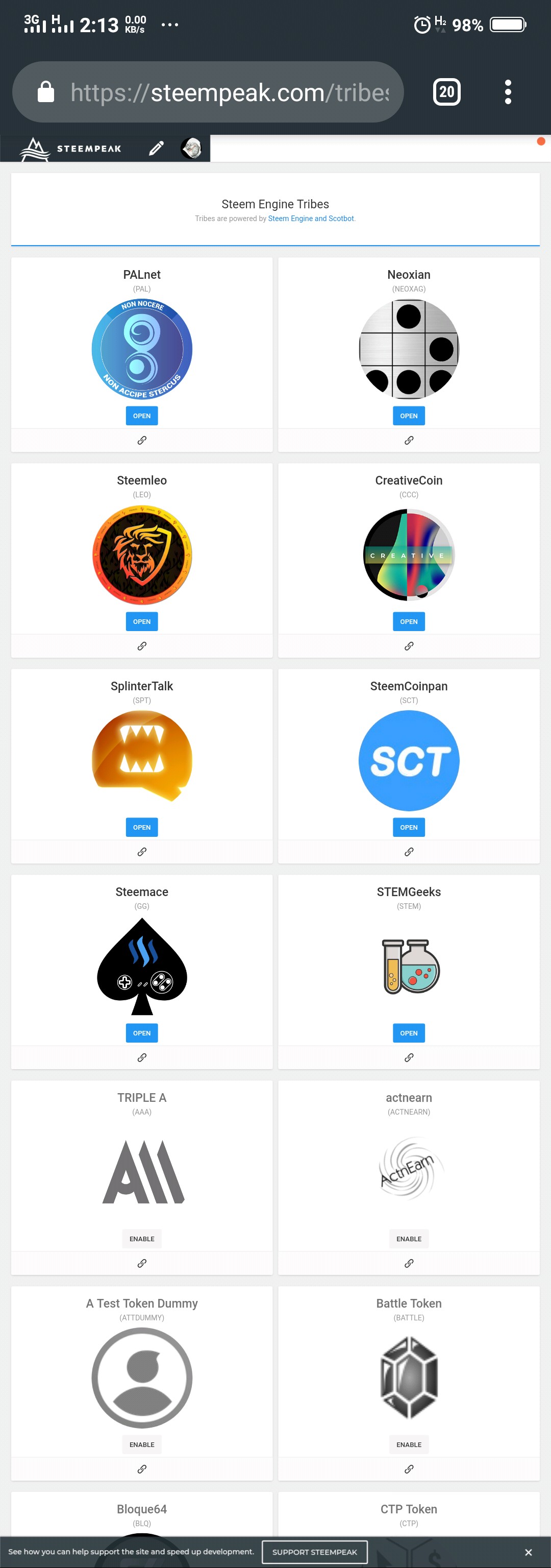The image size is (551, 1568).
Task: Open the SplinterTalk tribe
Action: tap(142, 827)
